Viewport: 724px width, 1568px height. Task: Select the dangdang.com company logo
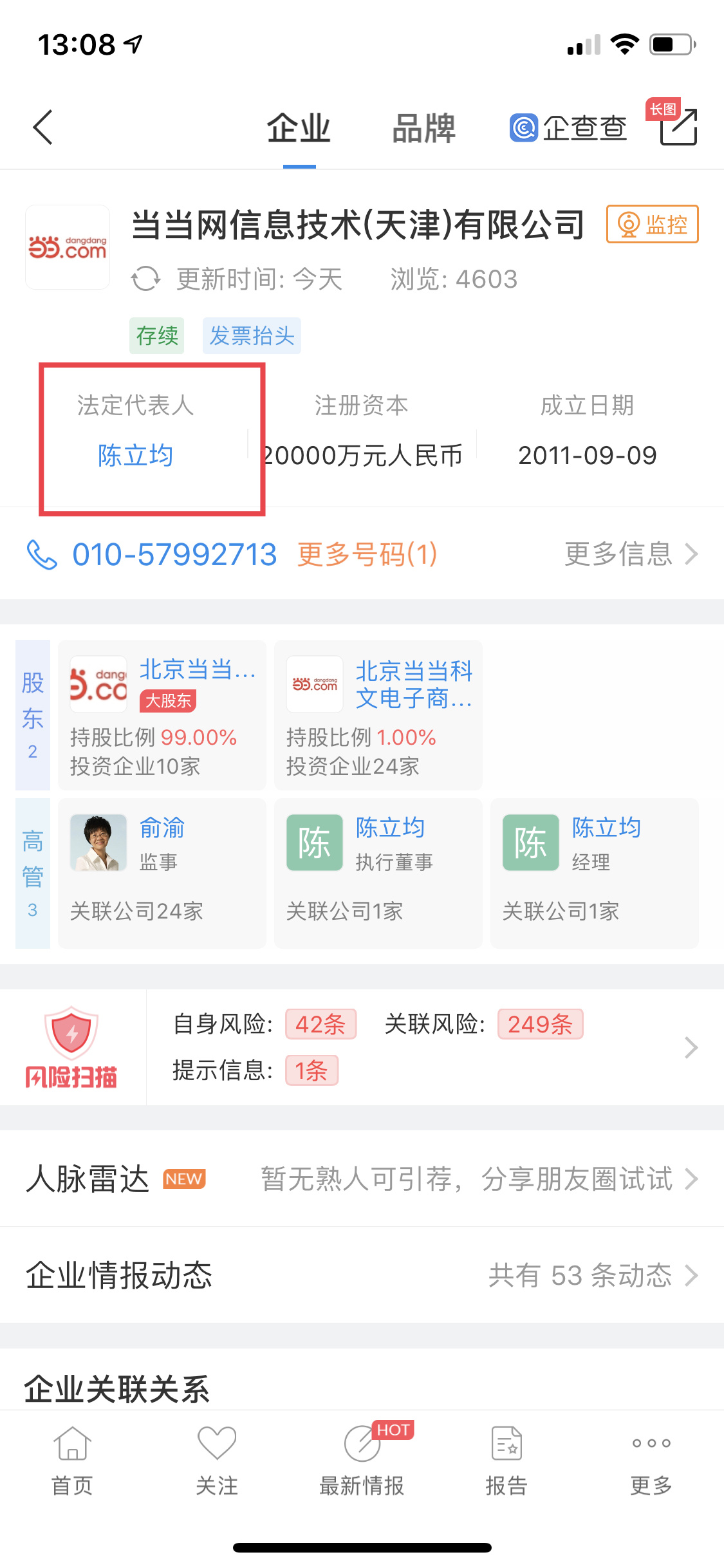[67, 247]
